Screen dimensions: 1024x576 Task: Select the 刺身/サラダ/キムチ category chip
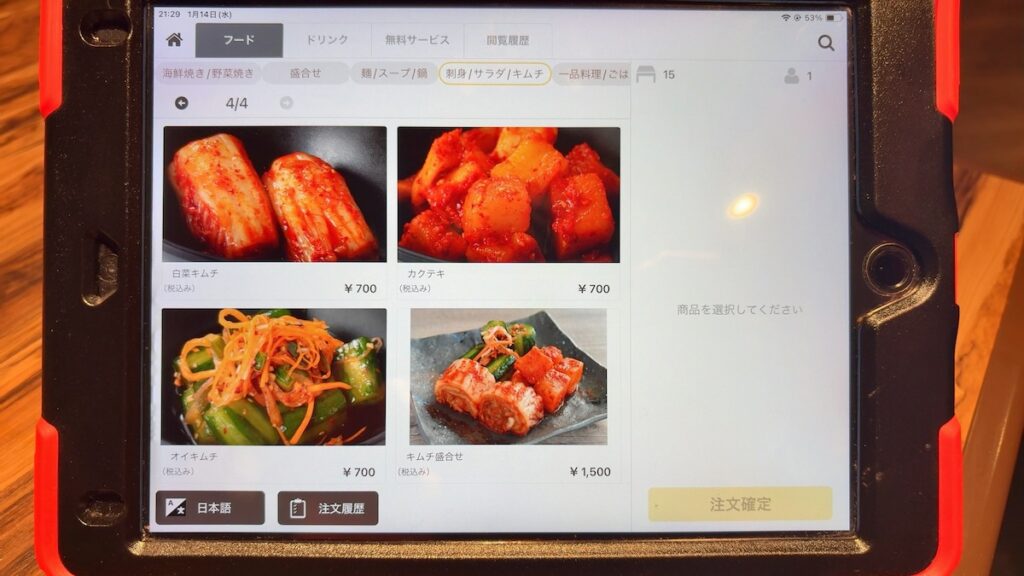pyautogui.click(x=495, y=74)
